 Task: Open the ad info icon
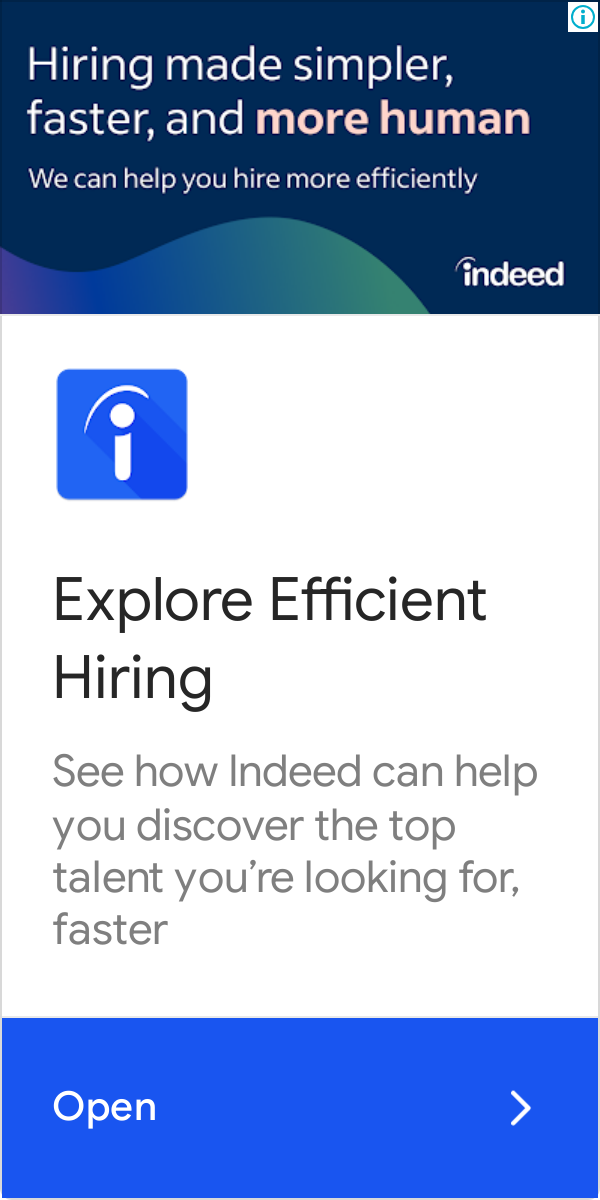click(x=582, y=16)
